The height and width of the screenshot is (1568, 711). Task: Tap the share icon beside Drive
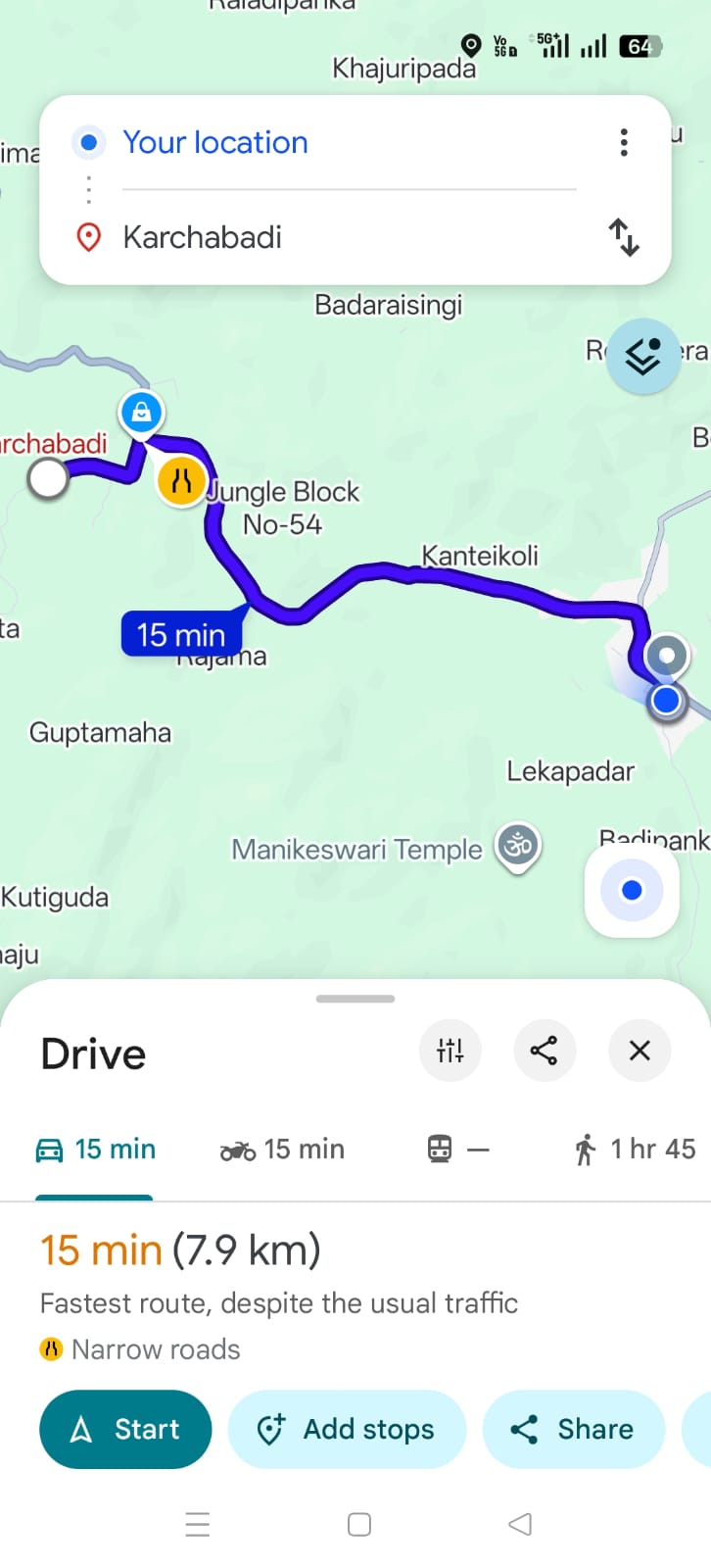(x=544, y=1051)
